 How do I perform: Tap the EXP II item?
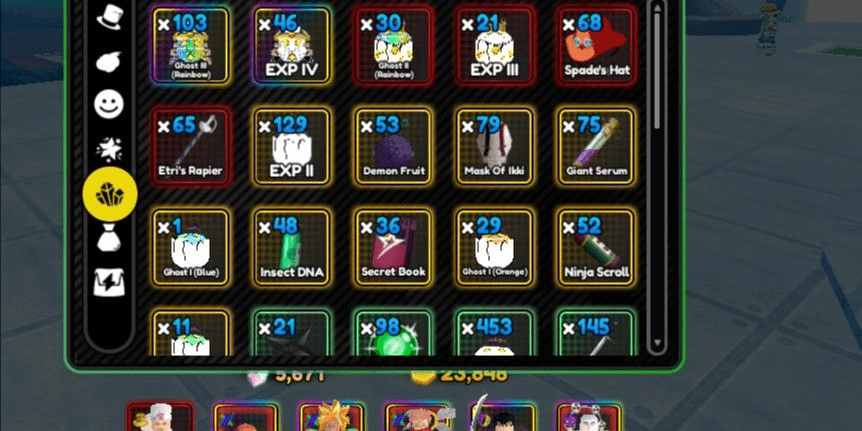(x=291, y=147)
